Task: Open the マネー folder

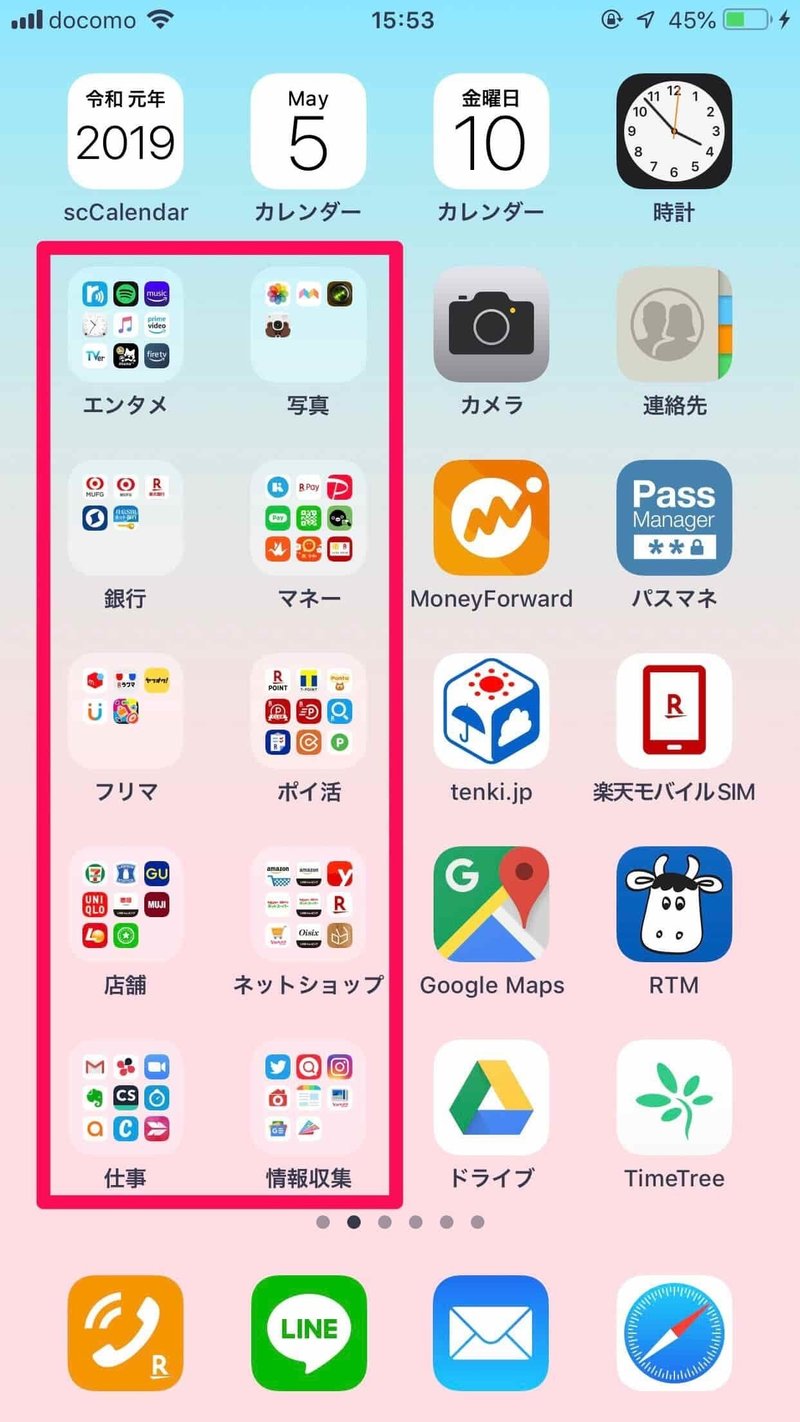Action: point(308,517)
